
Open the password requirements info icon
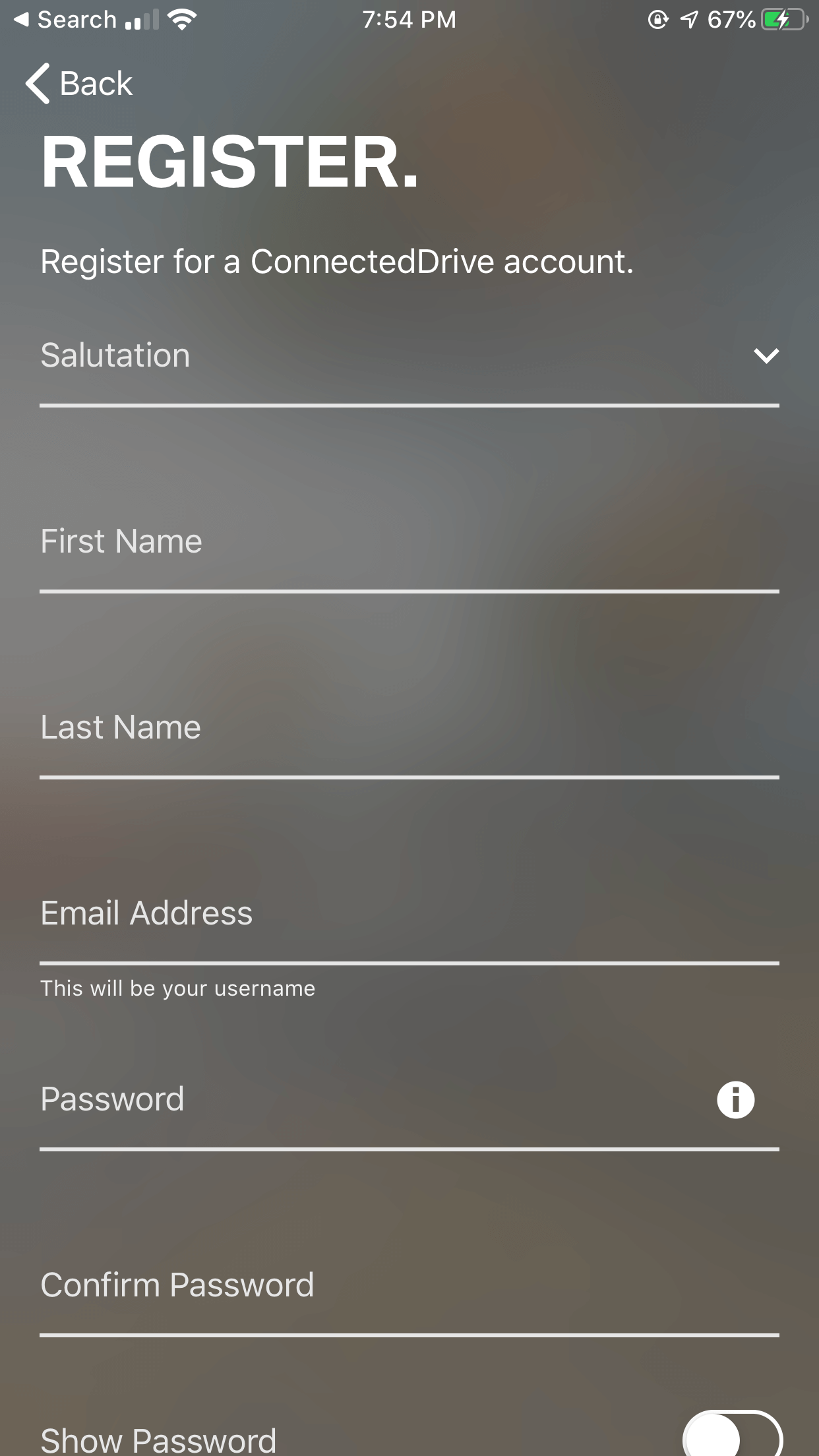click(x=735, y=1100)
